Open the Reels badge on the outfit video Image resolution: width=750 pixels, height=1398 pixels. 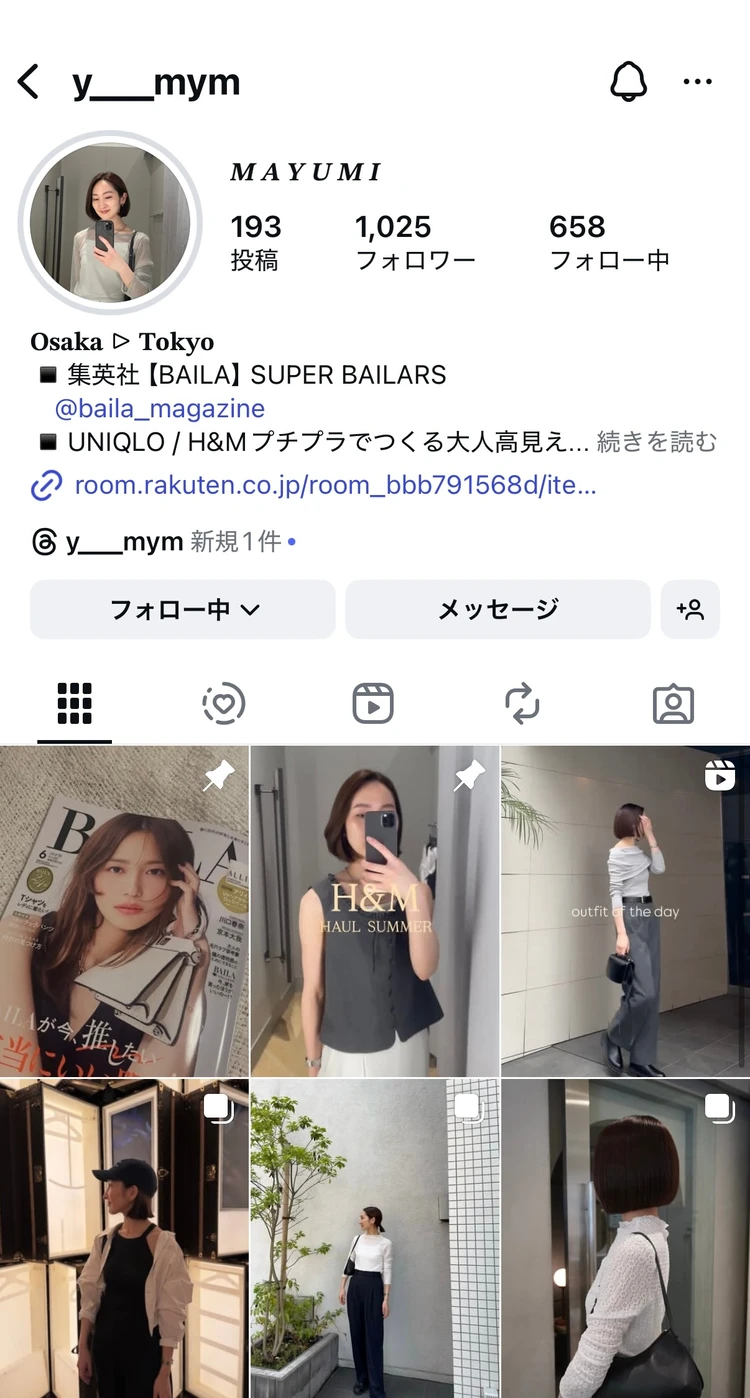721,775
